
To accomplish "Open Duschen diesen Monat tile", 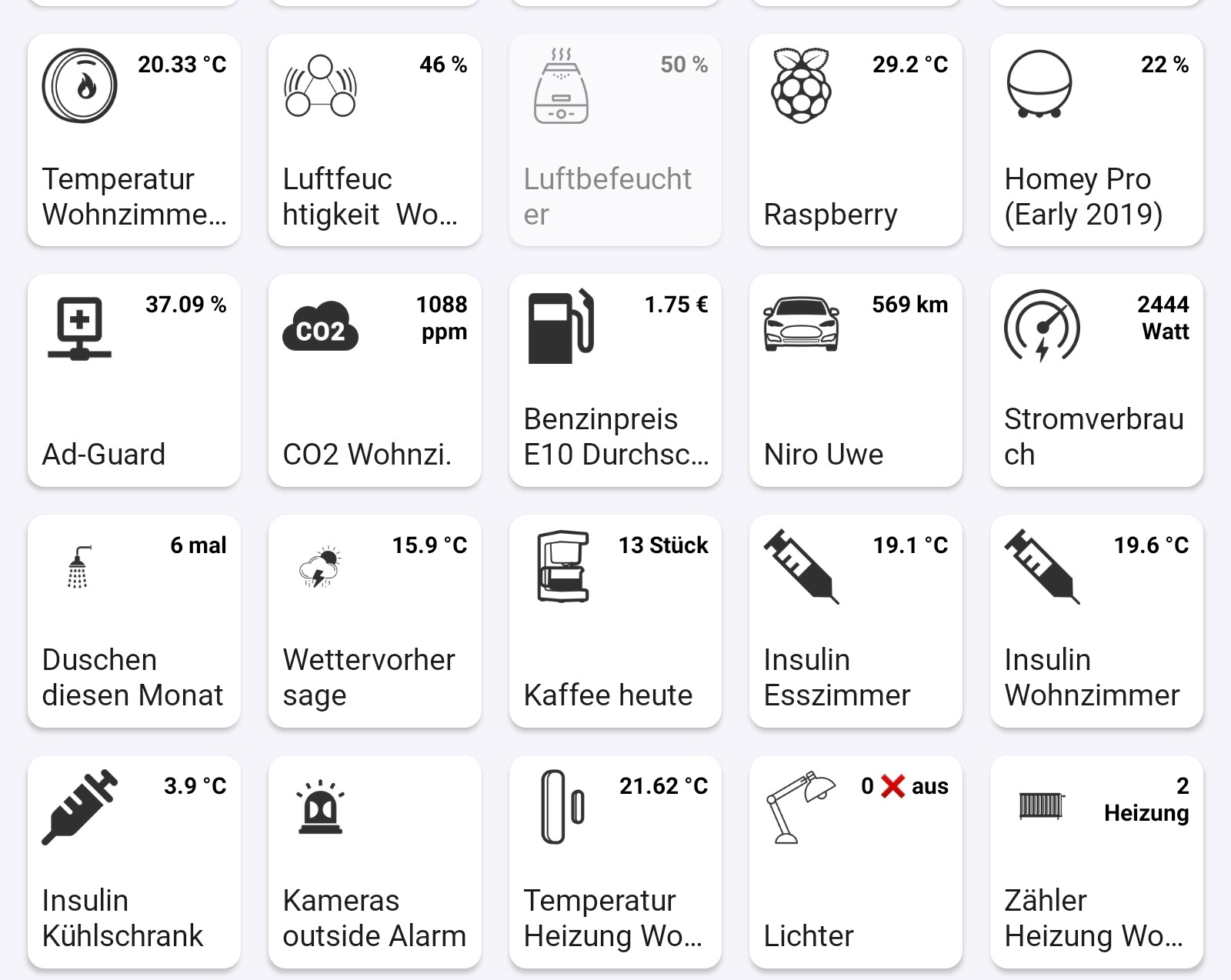I will [x=134, y=622].
